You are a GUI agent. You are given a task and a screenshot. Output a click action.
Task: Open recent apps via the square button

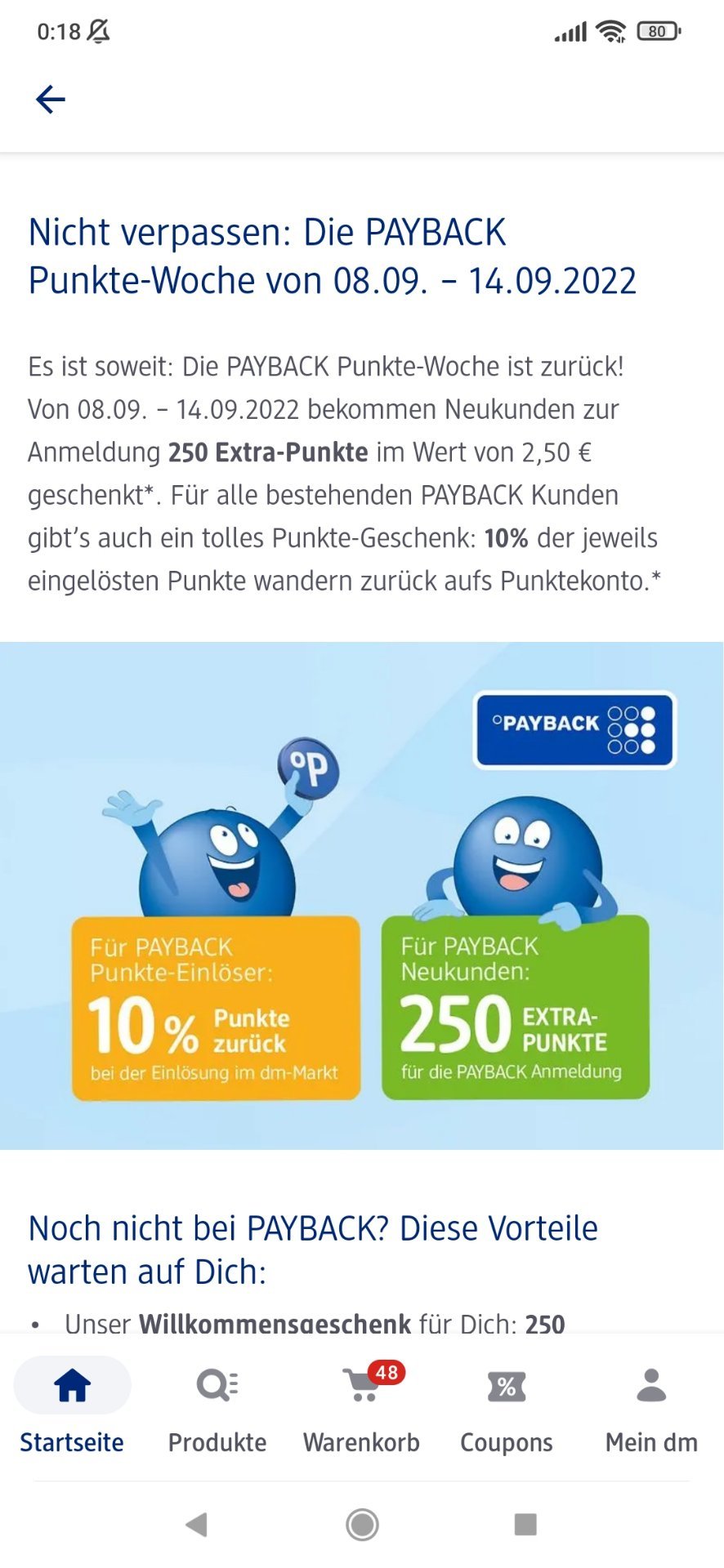point(525,1524)
